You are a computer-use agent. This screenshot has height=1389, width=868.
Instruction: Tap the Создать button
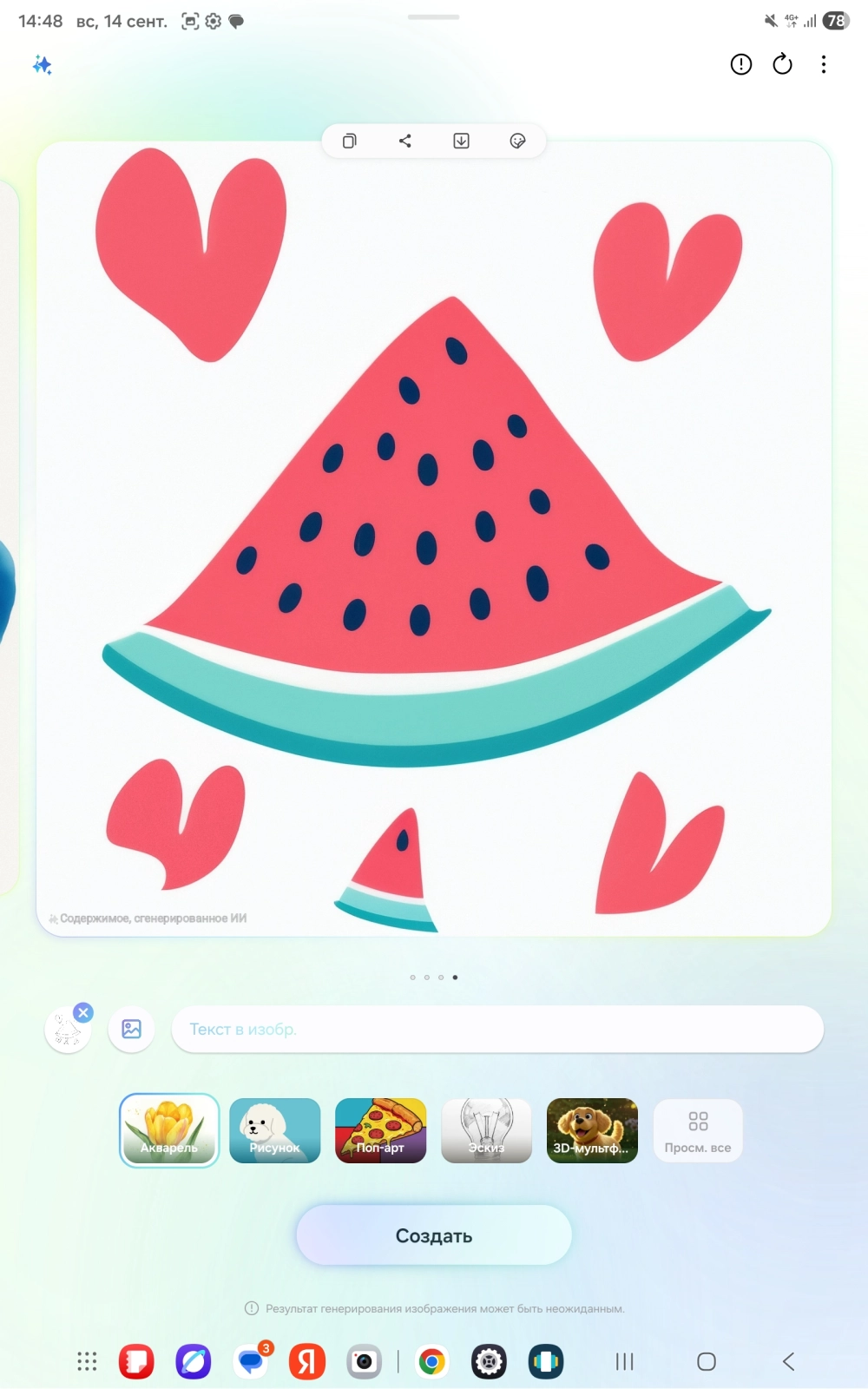[x=434, y=1235]
